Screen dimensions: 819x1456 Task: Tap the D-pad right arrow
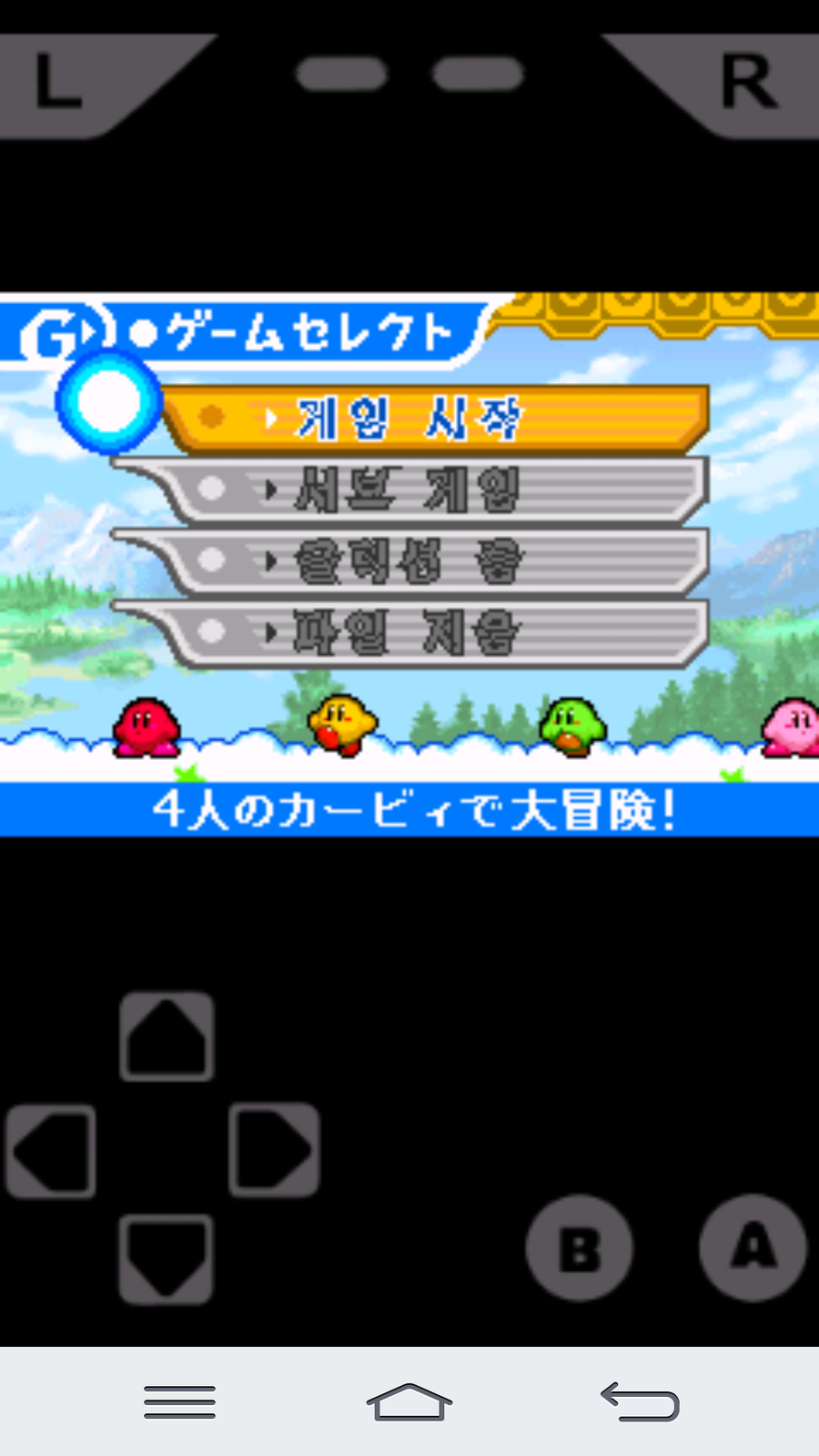pyautogui.click(x=274, y=1150)
